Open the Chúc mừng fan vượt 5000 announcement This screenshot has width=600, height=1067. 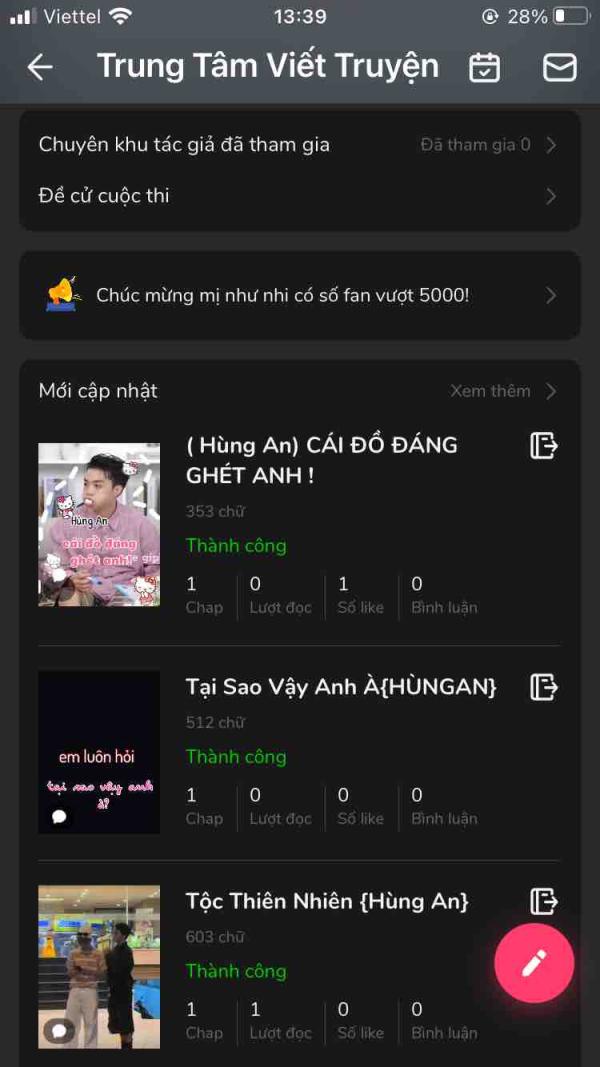tap(298, 295)
